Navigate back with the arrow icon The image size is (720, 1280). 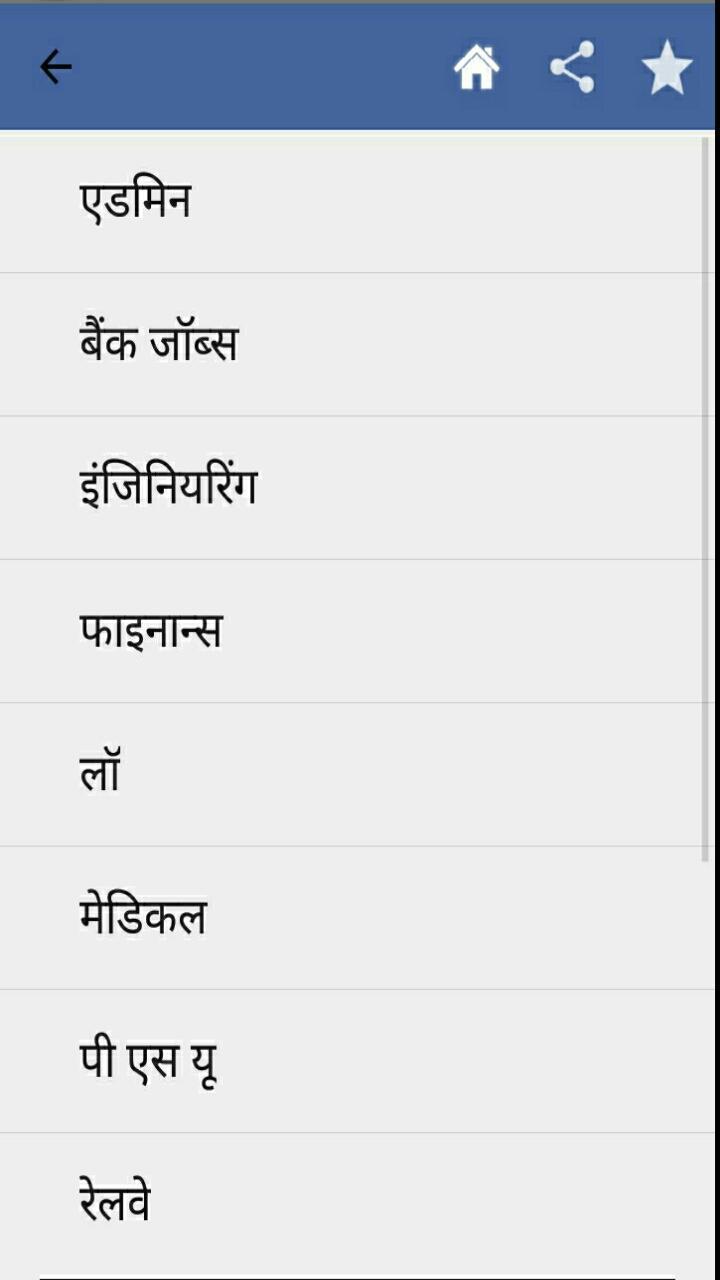(x=55, y=66)
